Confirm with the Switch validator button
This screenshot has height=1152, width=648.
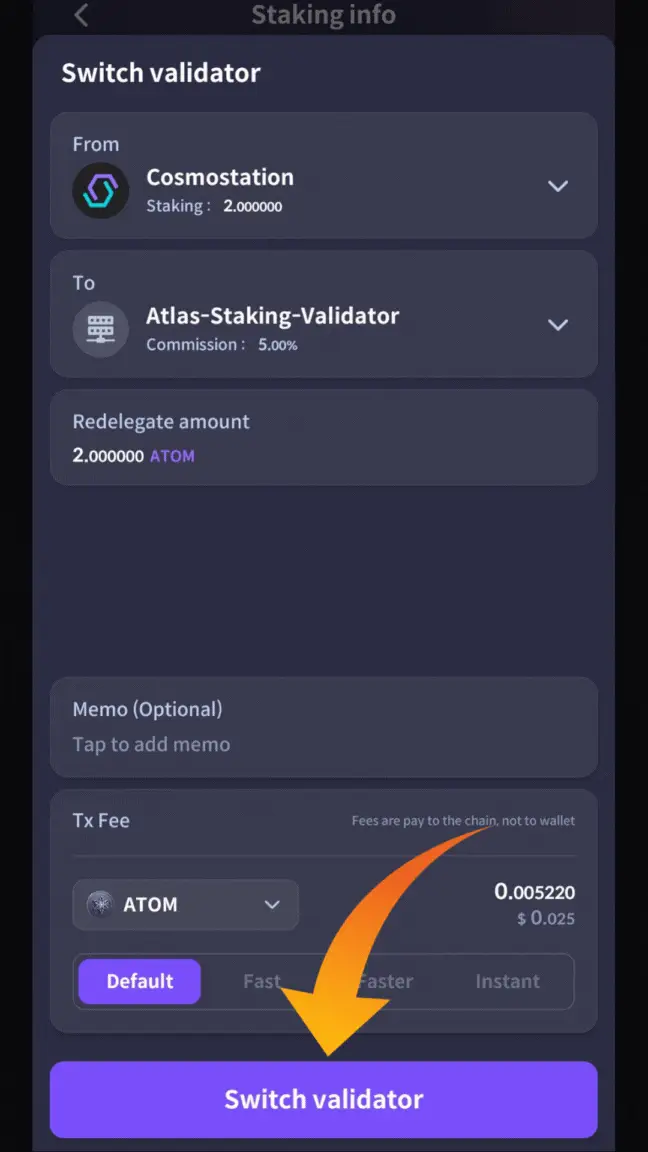point(323,1099)
